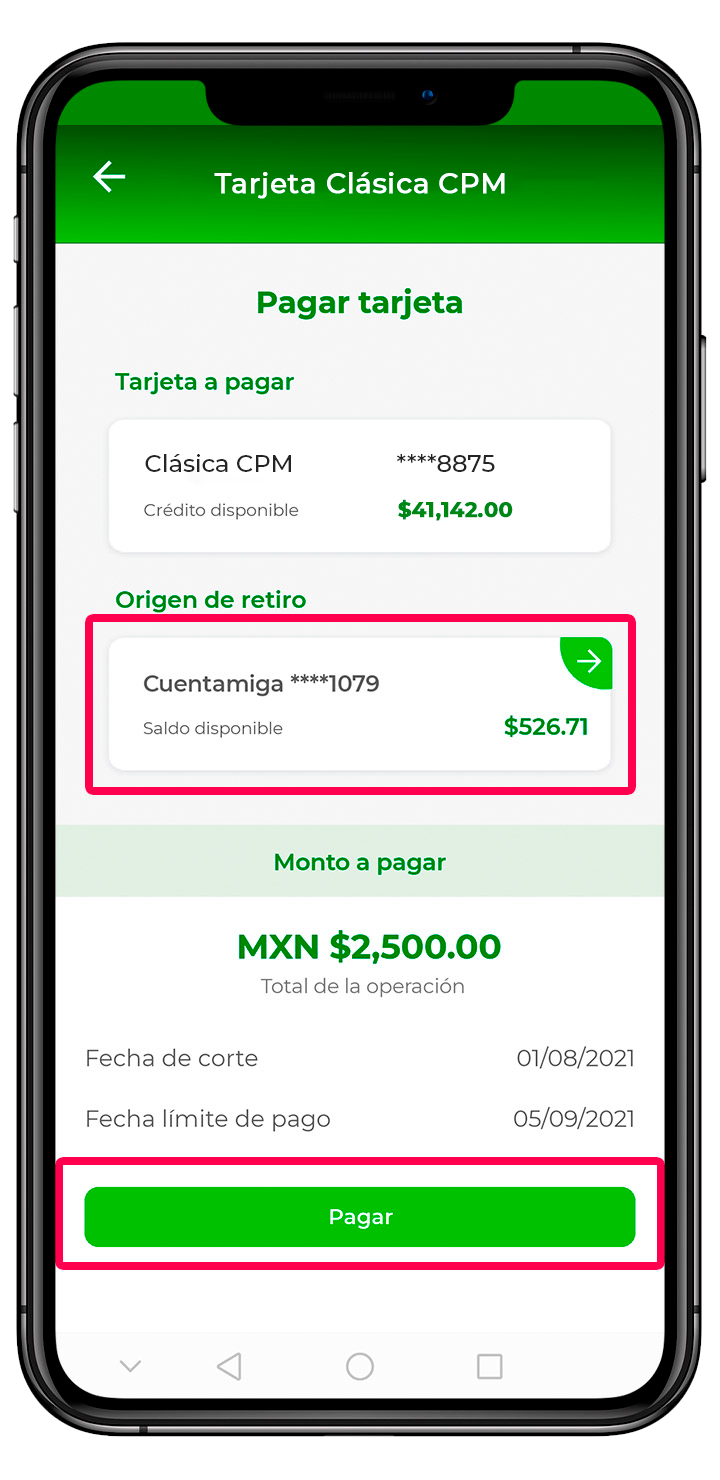Tap the green Pagar button

(x=360, y=1217)
